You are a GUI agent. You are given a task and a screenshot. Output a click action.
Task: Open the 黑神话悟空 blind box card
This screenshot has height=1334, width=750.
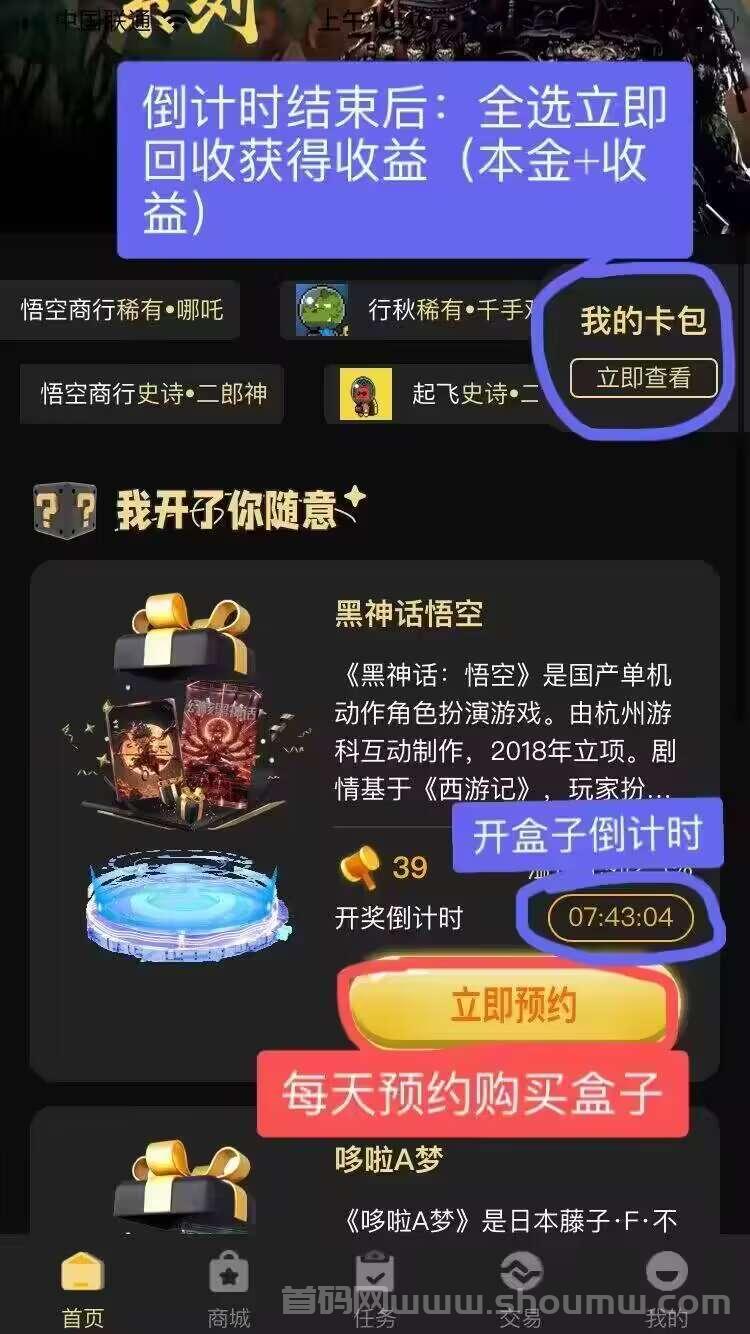point(375,820)
